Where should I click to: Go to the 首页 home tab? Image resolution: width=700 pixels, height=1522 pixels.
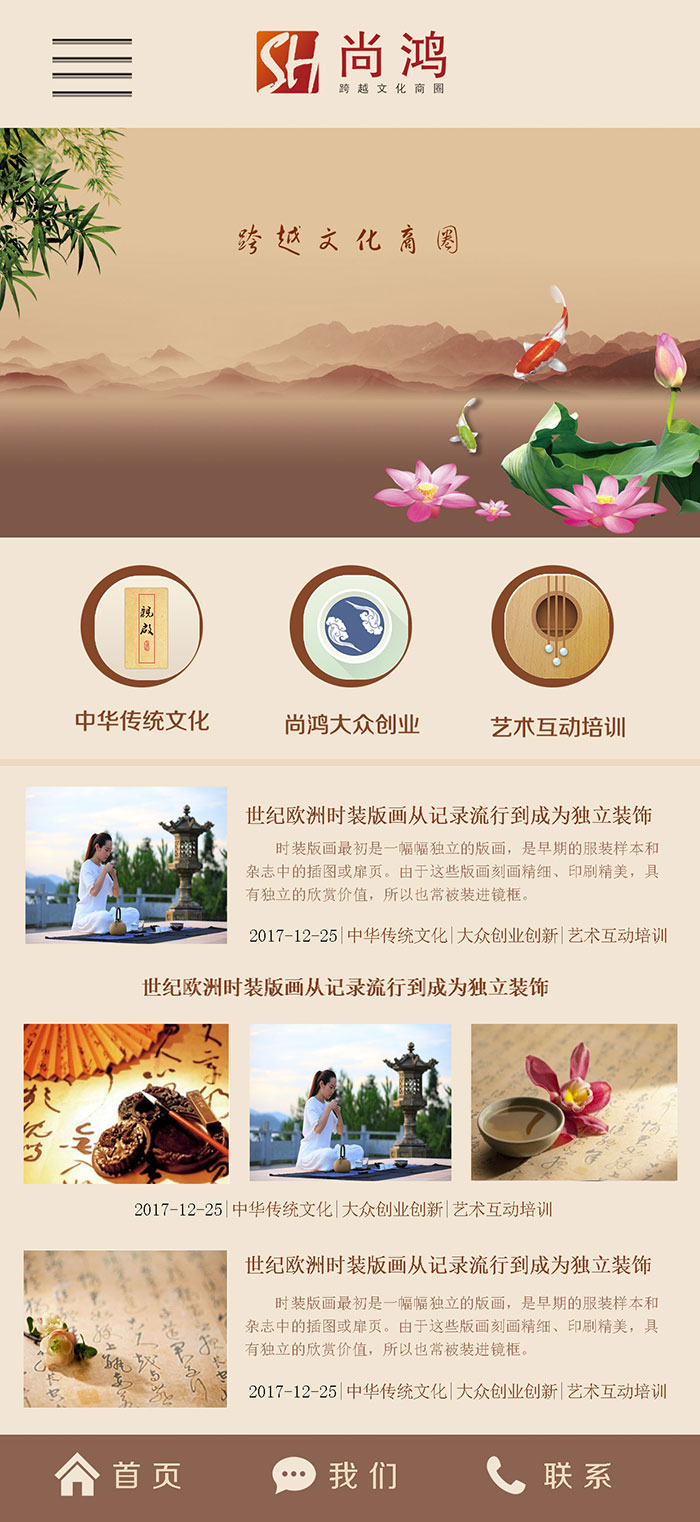tap(118, 1476)
